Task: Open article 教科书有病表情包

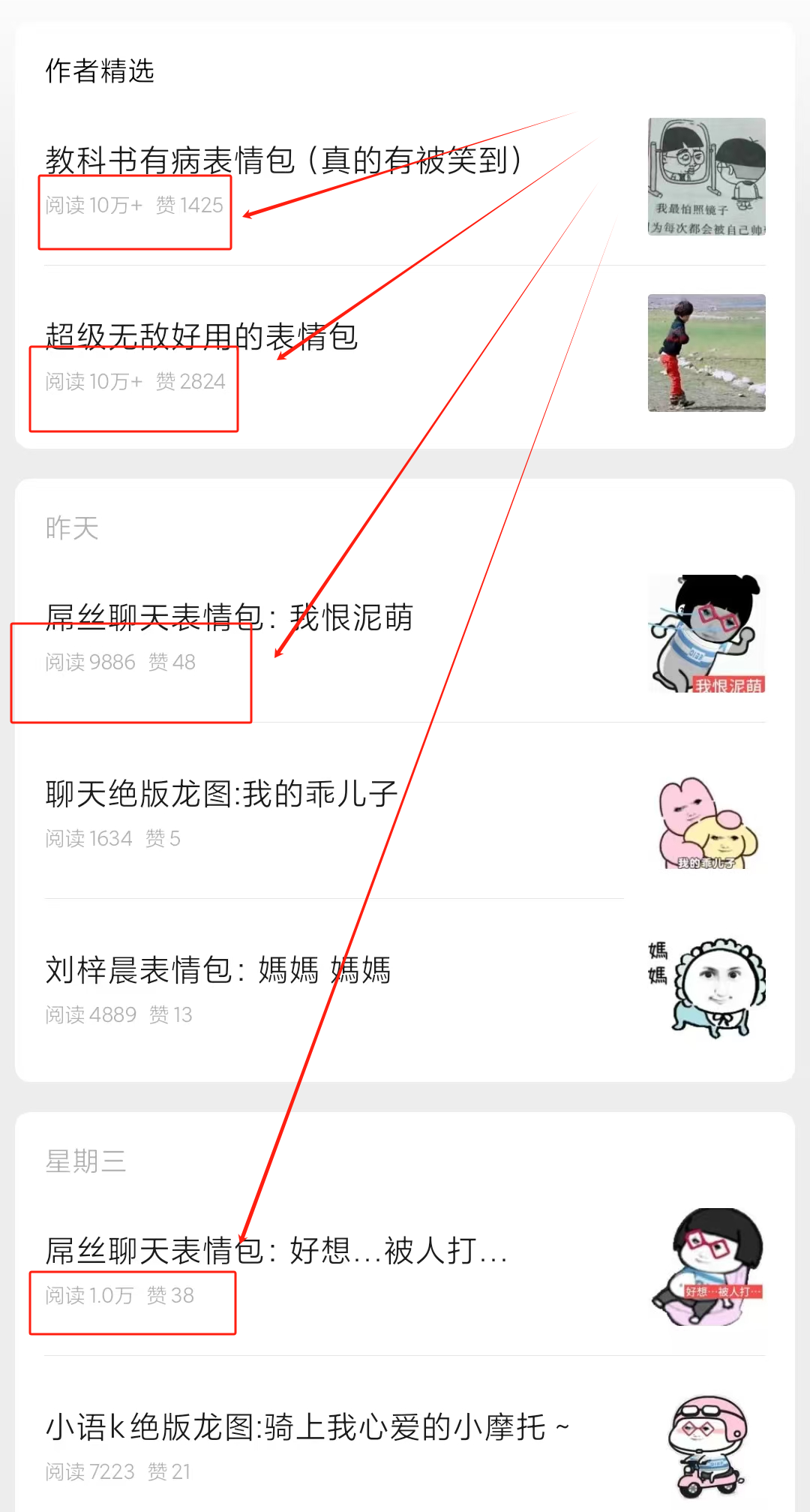Action: tap(283, 160)
